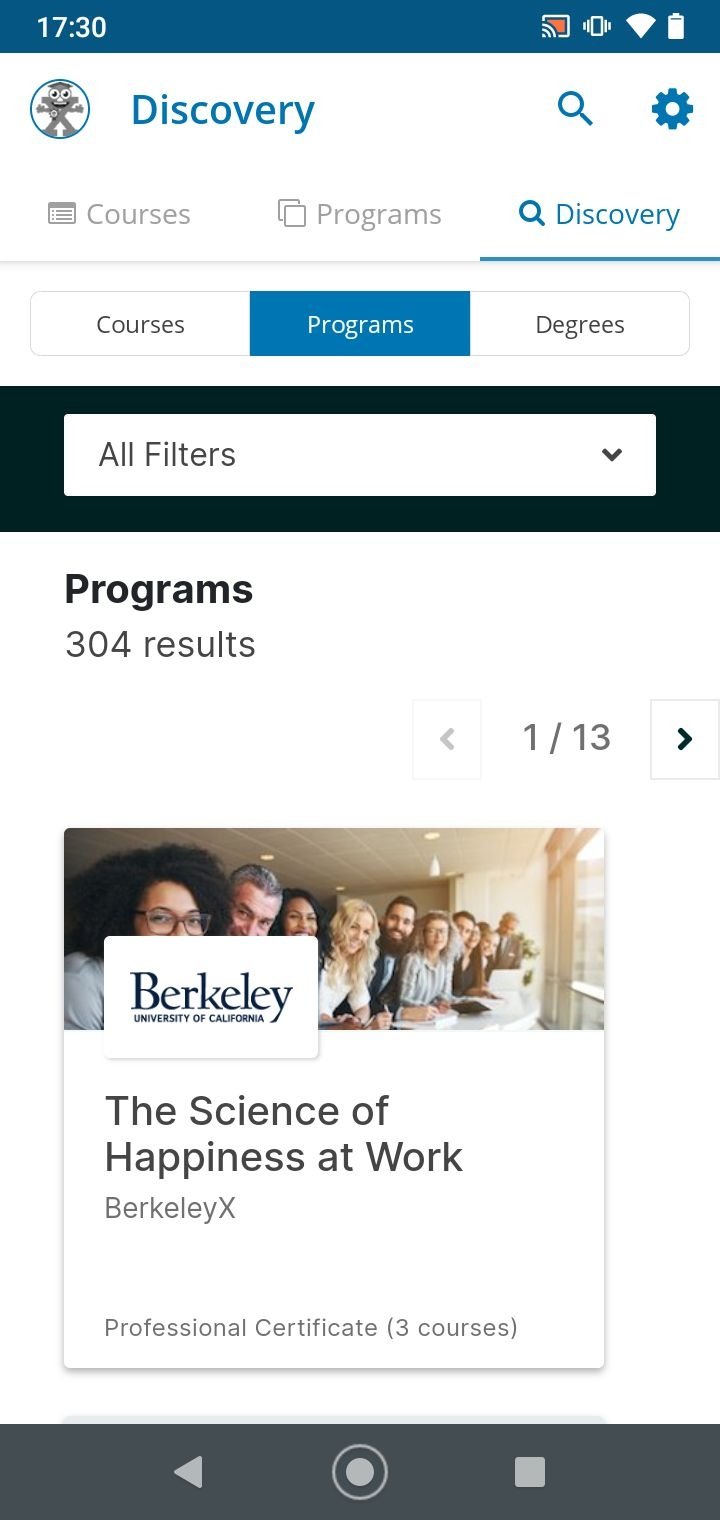Choose the Courses segment button
Image resolution: width=720 pixels, height=1520 pixels.
(x=140, y=324)
